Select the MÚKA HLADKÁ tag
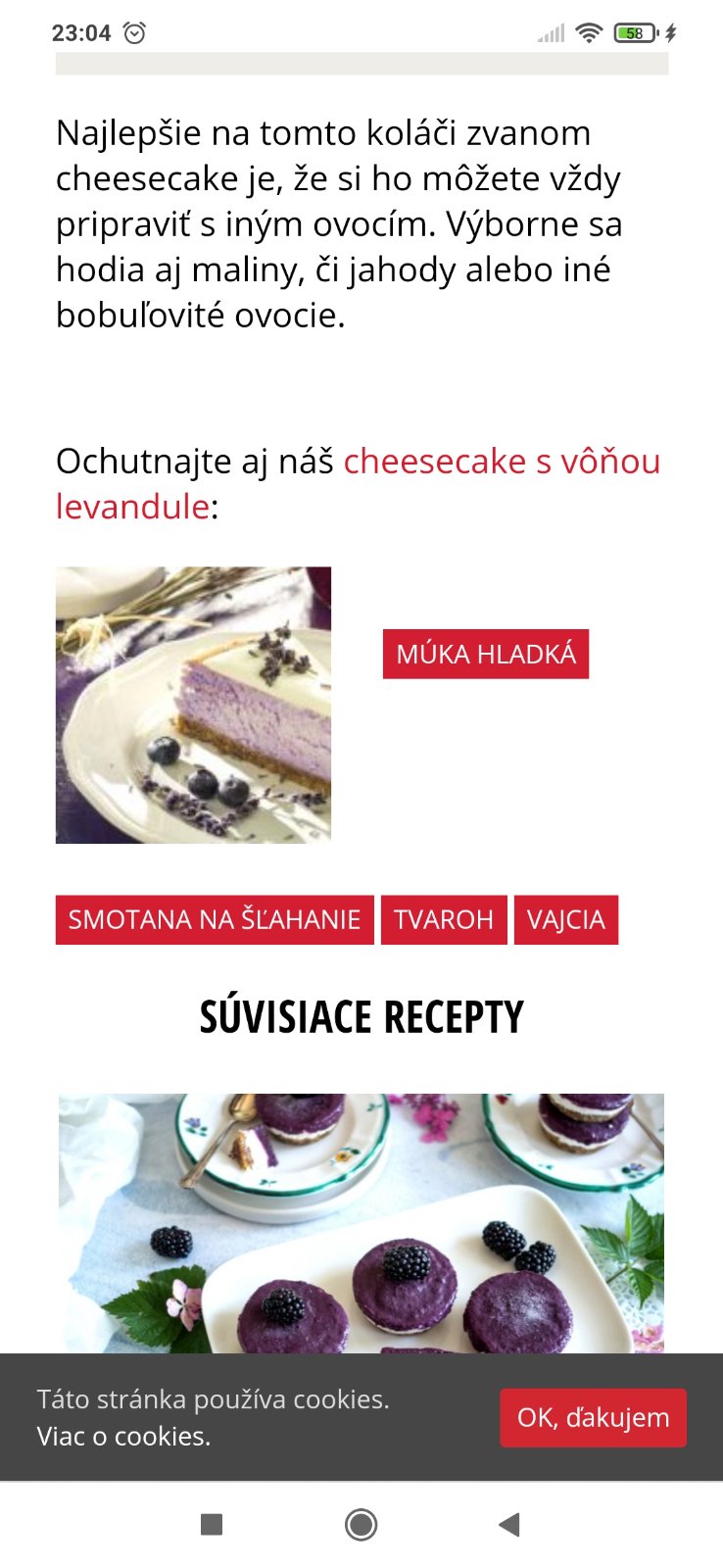 [x=486, y=654]
